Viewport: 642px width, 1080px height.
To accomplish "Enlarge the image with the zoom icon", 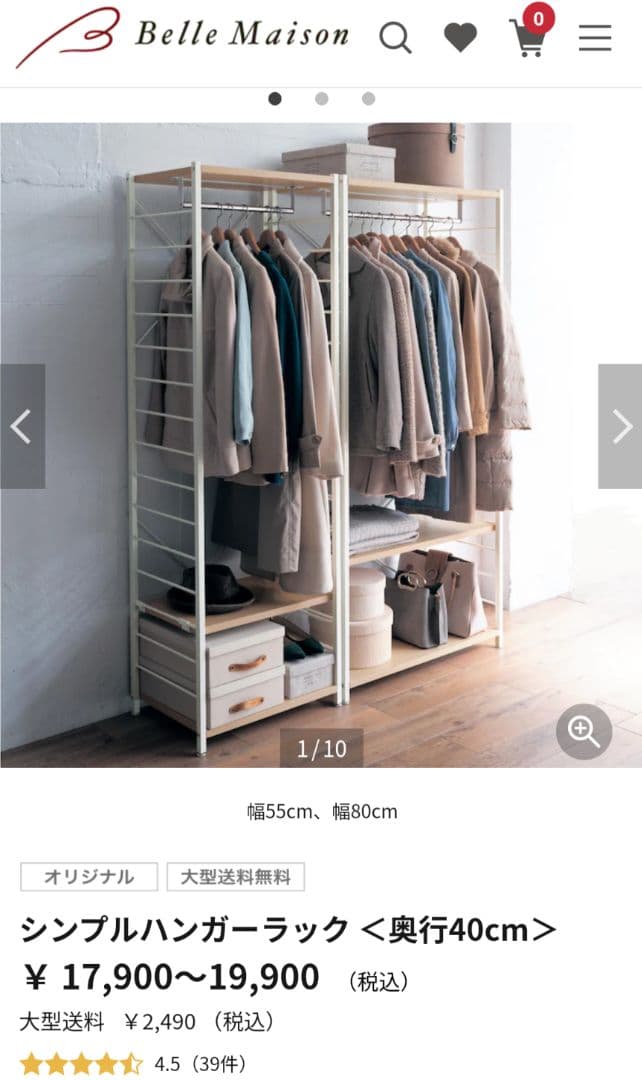I will 583,732.
